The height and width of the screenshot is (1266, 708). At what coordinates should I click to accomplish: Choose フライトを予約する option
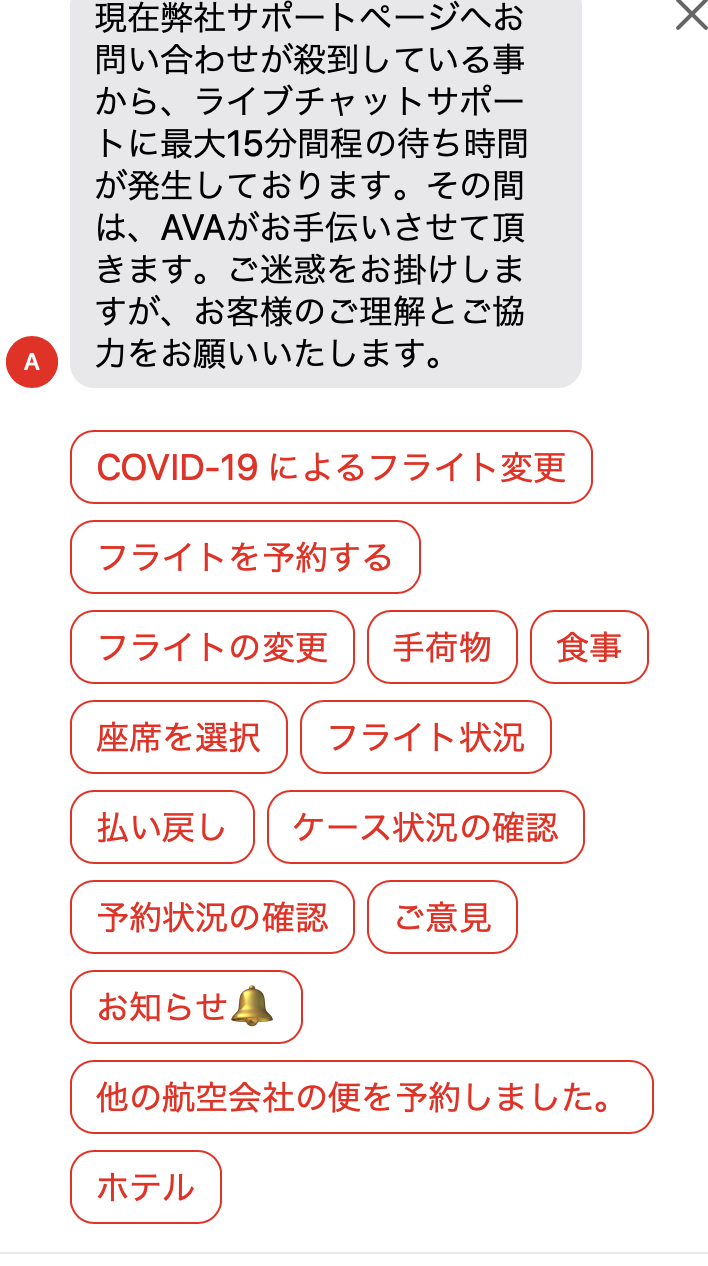coord(245,557)
